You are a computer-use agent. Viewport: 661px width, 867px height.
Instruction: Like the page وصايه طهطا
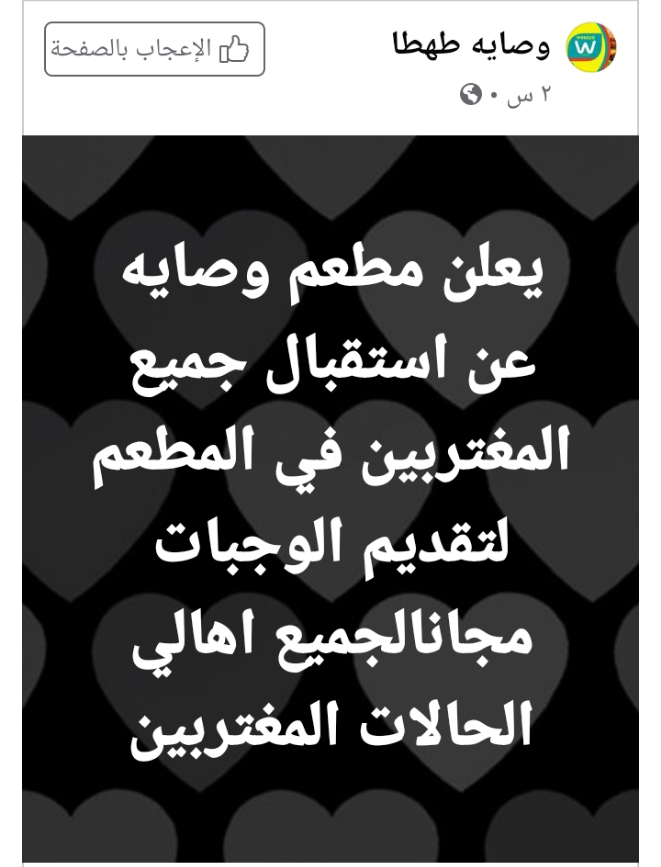tap(154, 49)
